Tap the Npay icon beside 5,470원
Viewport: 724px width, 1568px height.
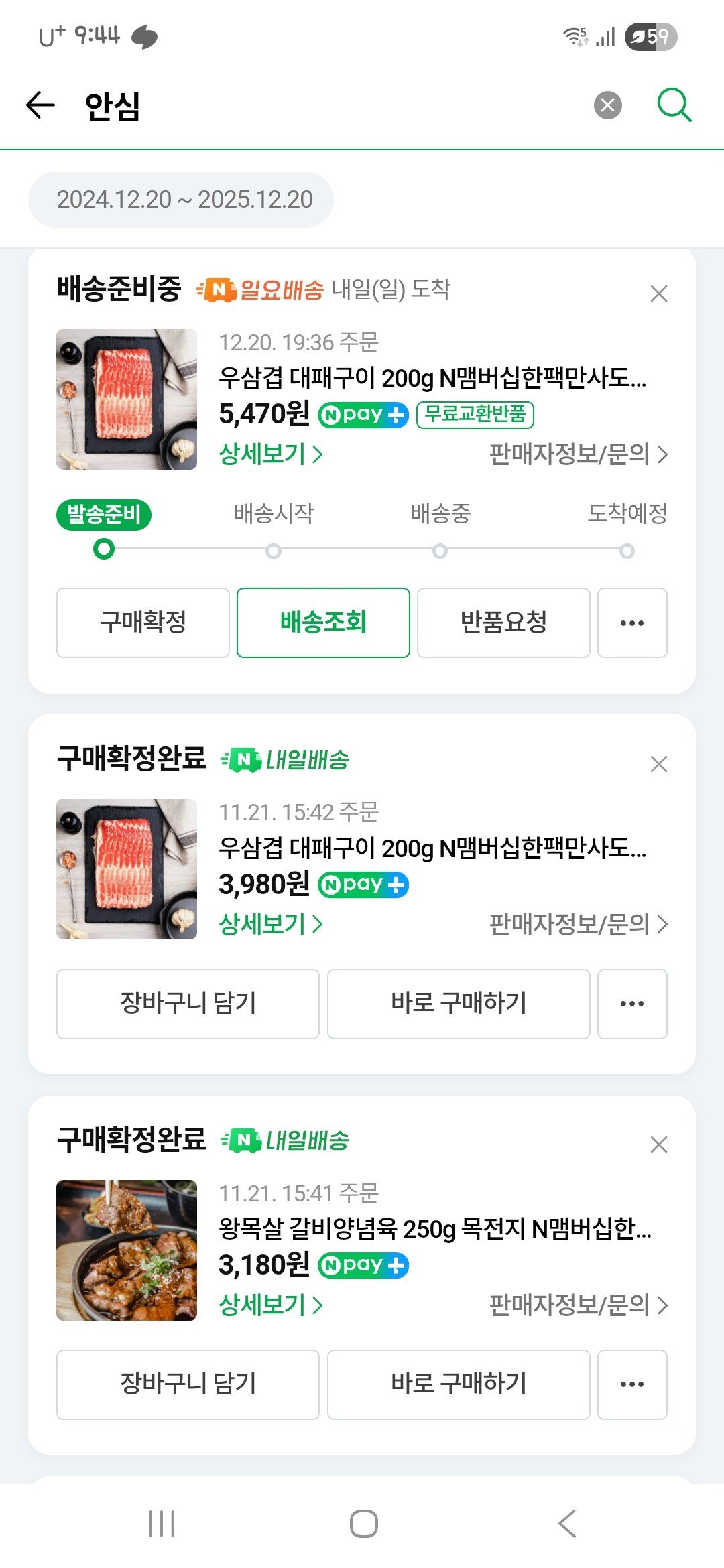(364, 415)
